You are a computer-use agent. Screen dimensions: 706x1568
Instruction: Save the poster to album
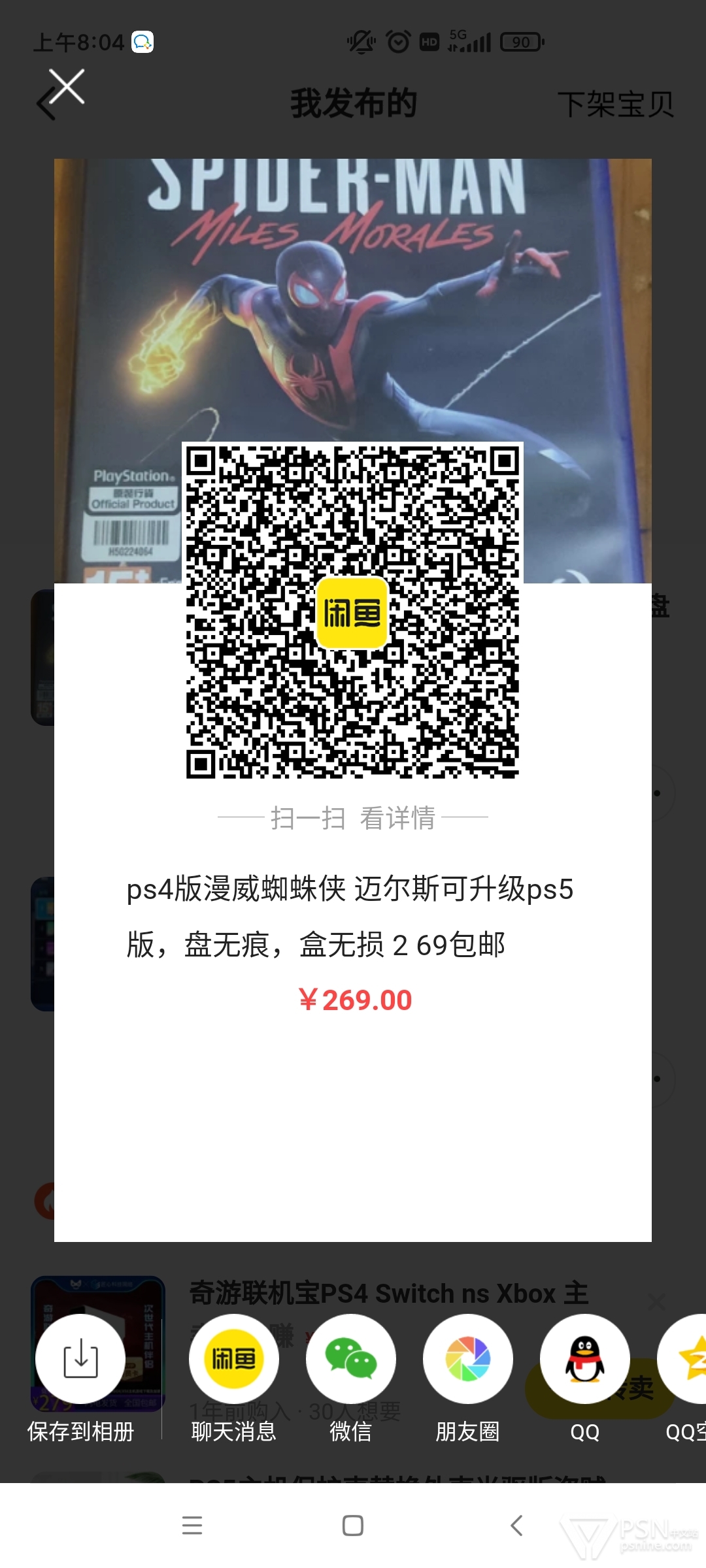(x=80, y=1360)
